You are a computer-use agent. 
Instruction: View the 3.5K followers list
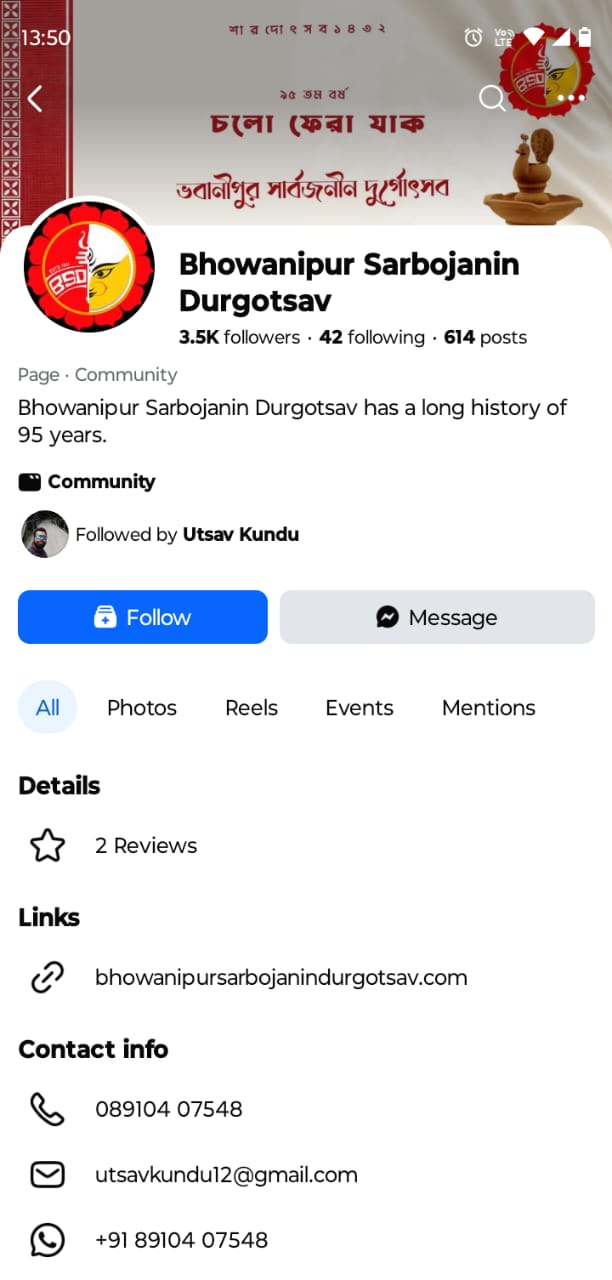pos(239,337)
